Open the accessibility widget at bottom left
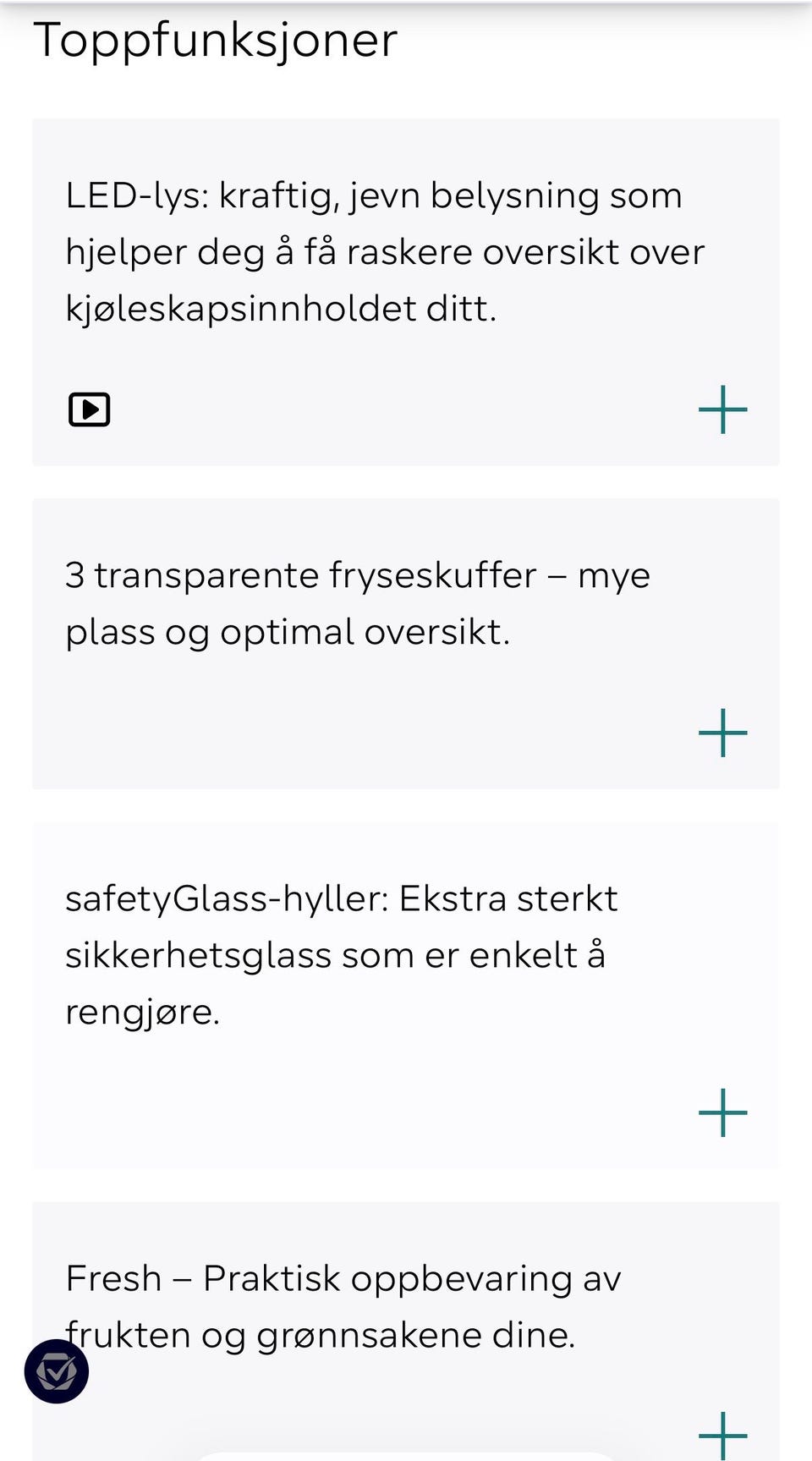Image resolution: width=812 pixels, height=1461 pixels. 57,1370
